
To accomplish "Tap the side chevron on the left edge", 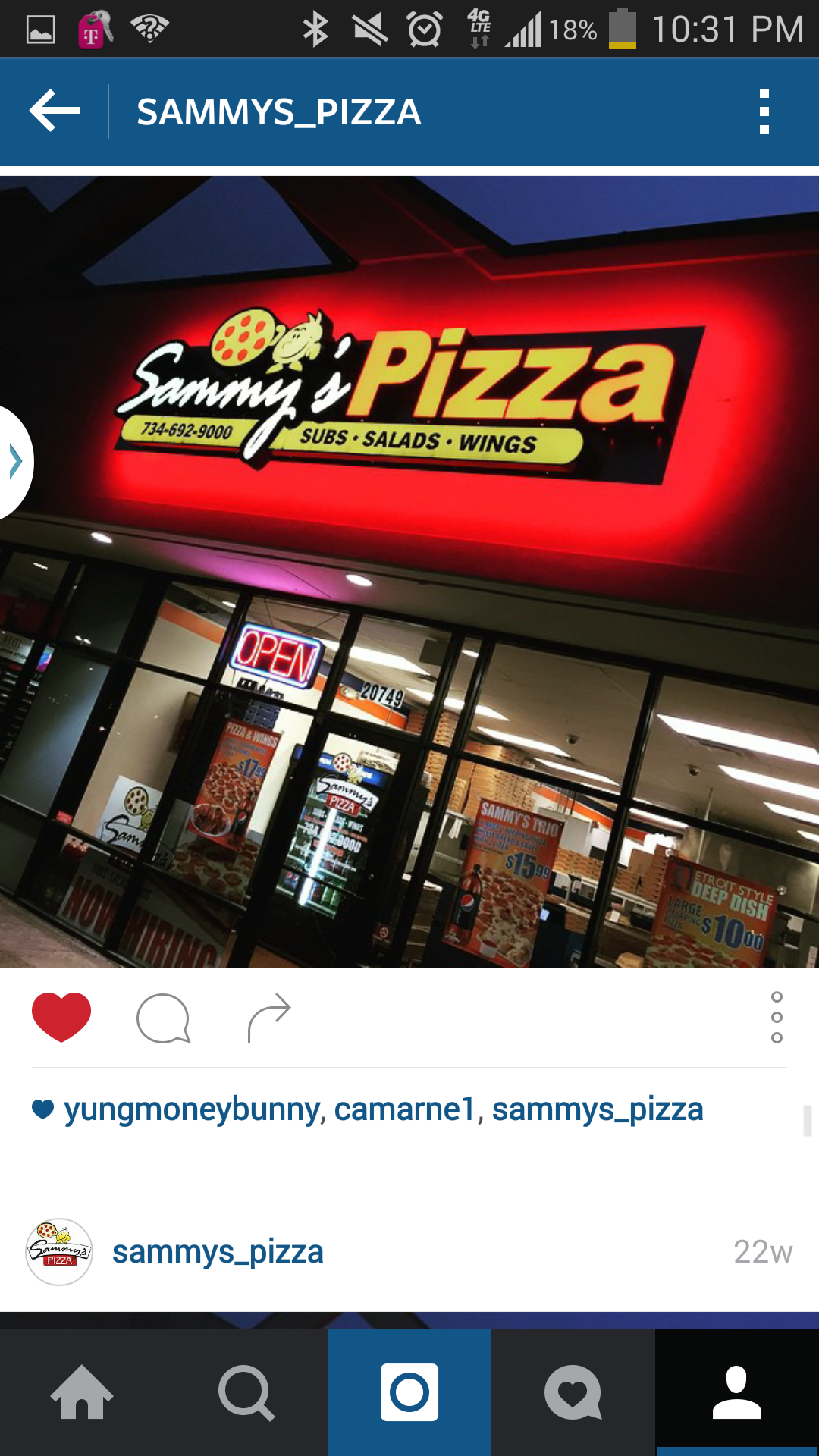I will pos(15,462).
